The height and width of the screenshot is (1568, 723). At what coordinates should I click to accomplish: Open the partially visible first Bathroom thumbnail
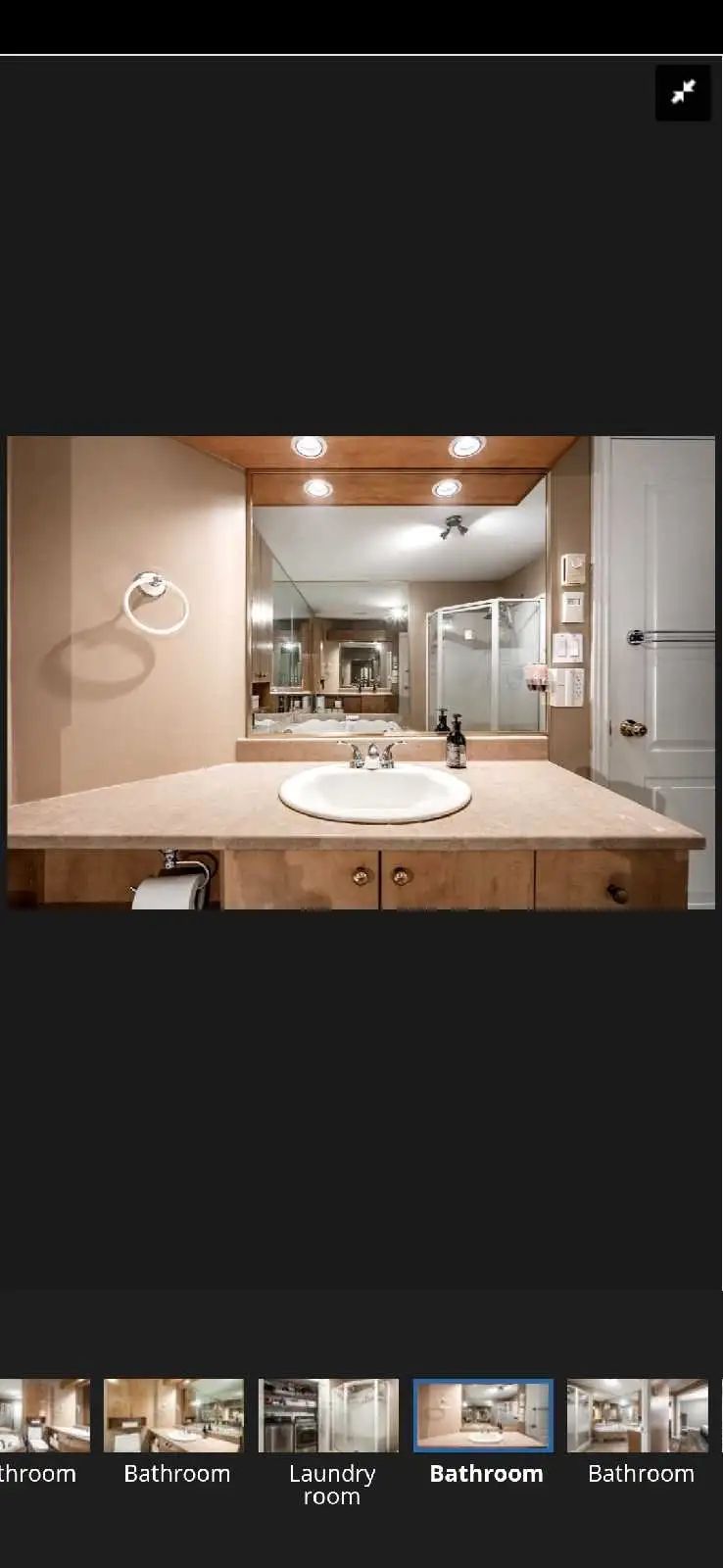[x=44, y=1416]
